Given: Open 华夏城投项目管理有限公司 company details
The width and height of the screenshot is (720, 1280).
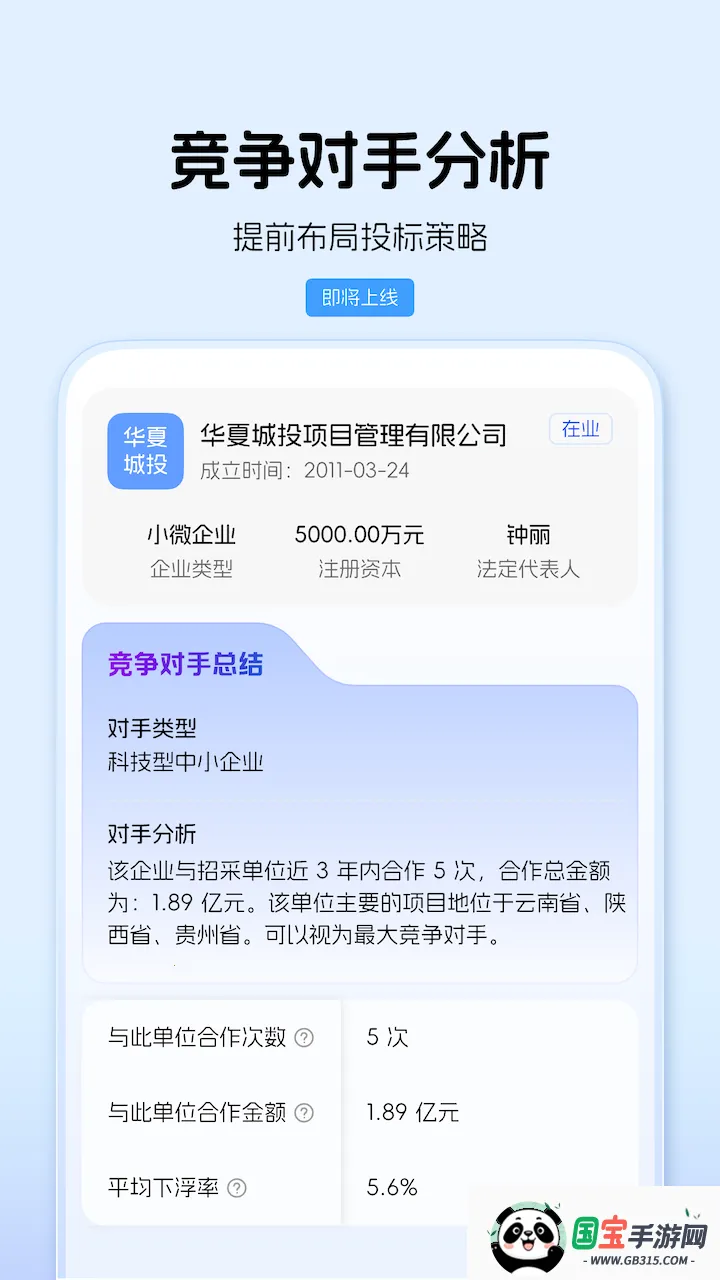Looking at the screenshot, I should (354, 434).
